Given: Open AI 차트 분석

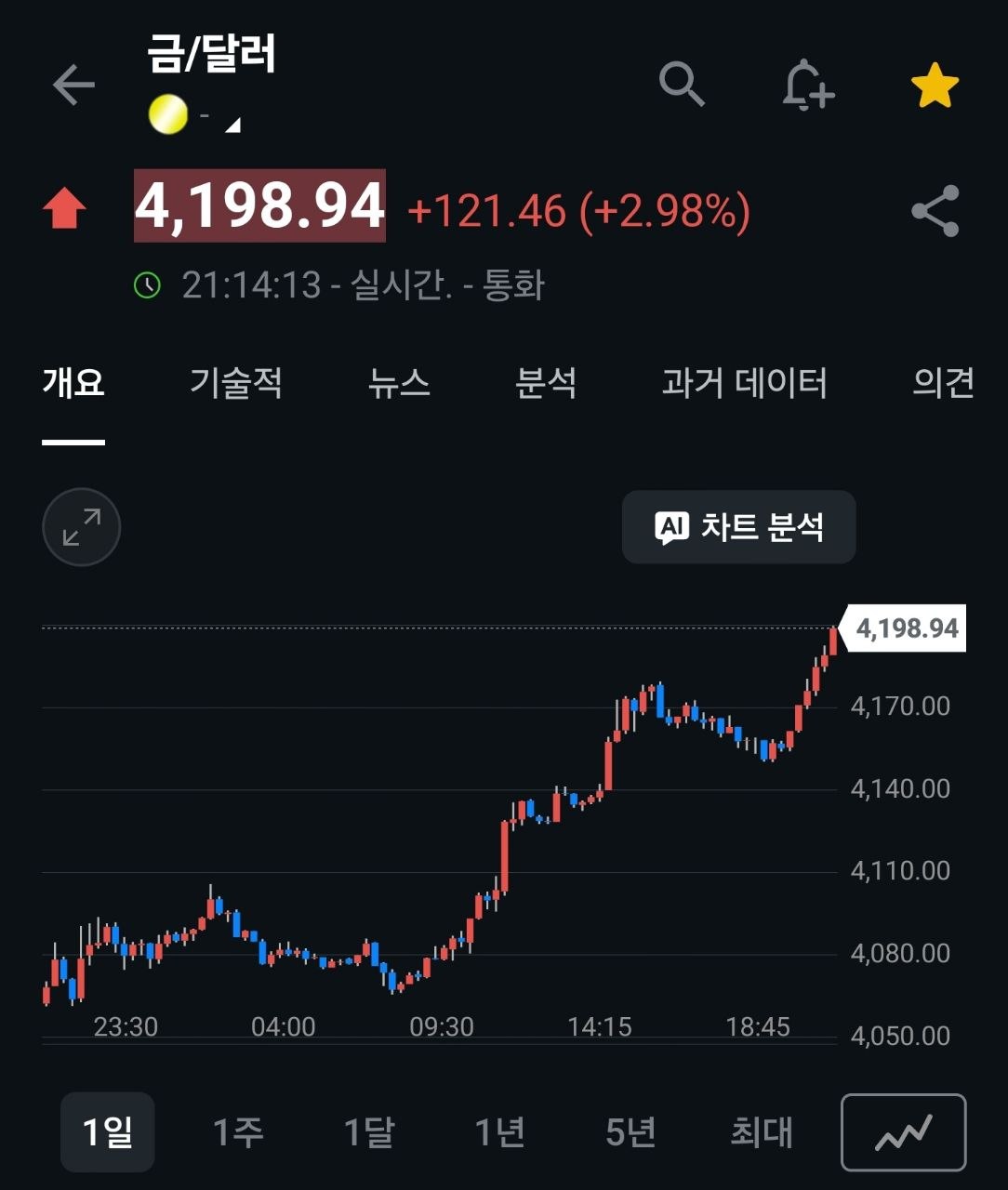Looking at the screenshot, I should click(738, 527).
